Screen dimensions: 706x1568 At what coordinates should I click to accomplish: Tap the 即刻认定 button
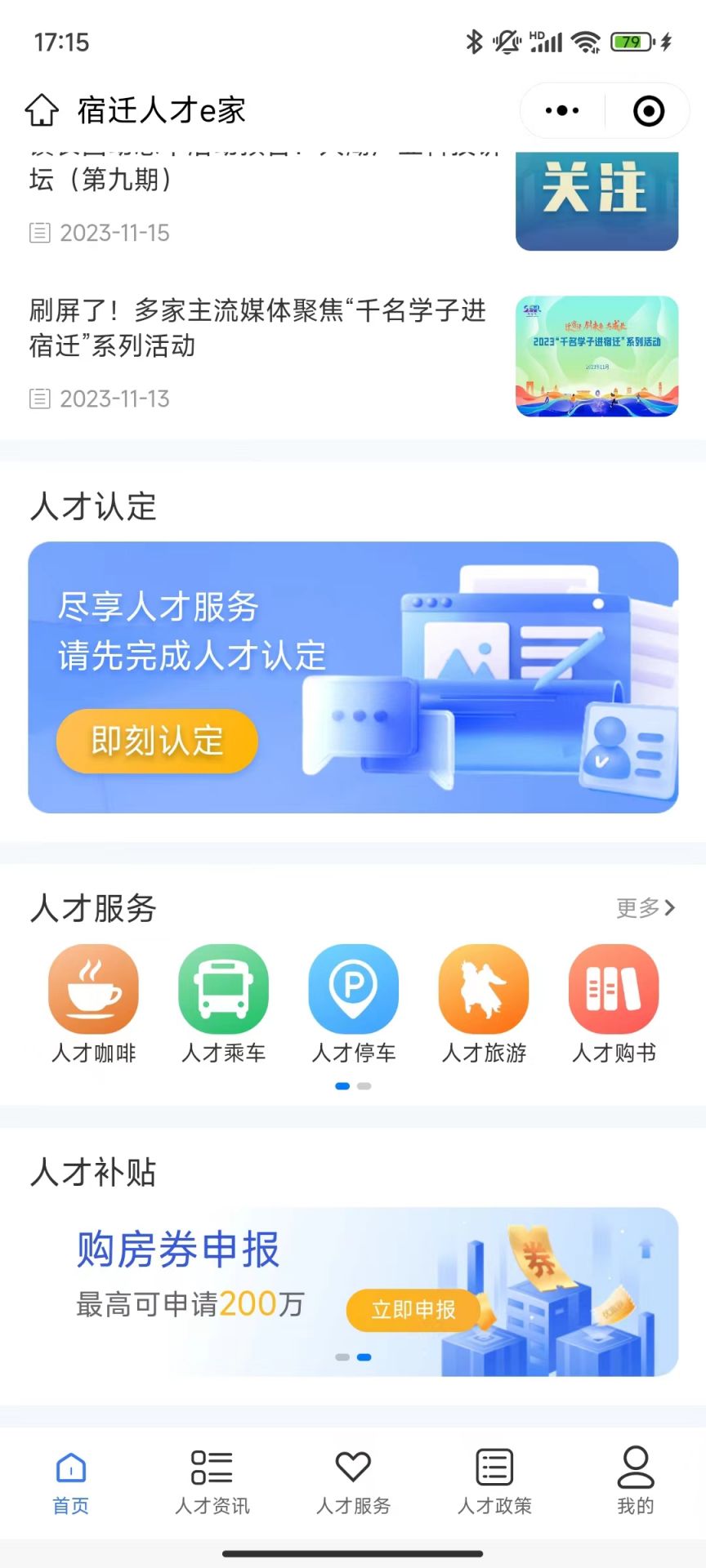pyautogui.click(x=157, y=741)
